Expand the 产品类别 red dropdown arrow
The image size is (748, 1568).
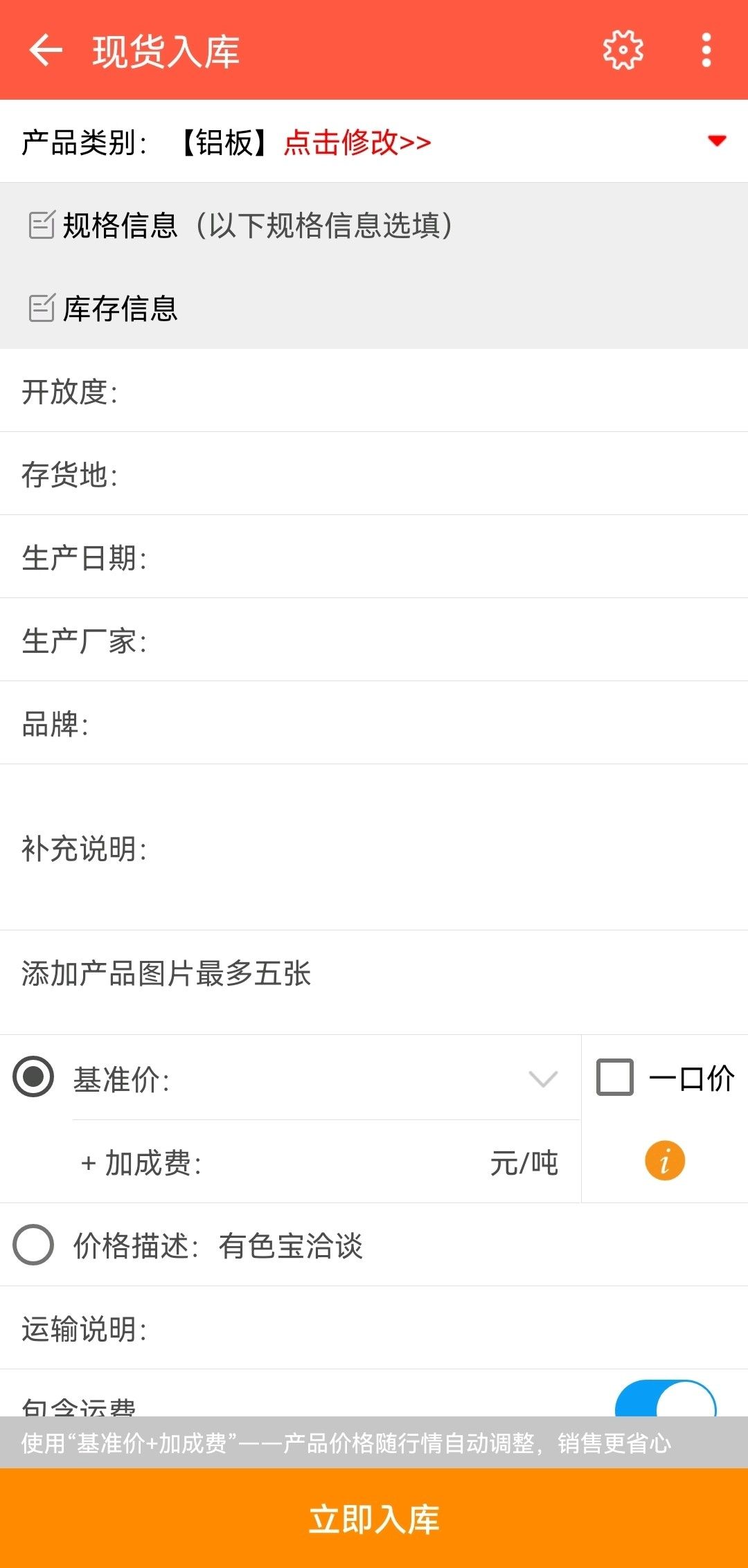tap(717, 141)
